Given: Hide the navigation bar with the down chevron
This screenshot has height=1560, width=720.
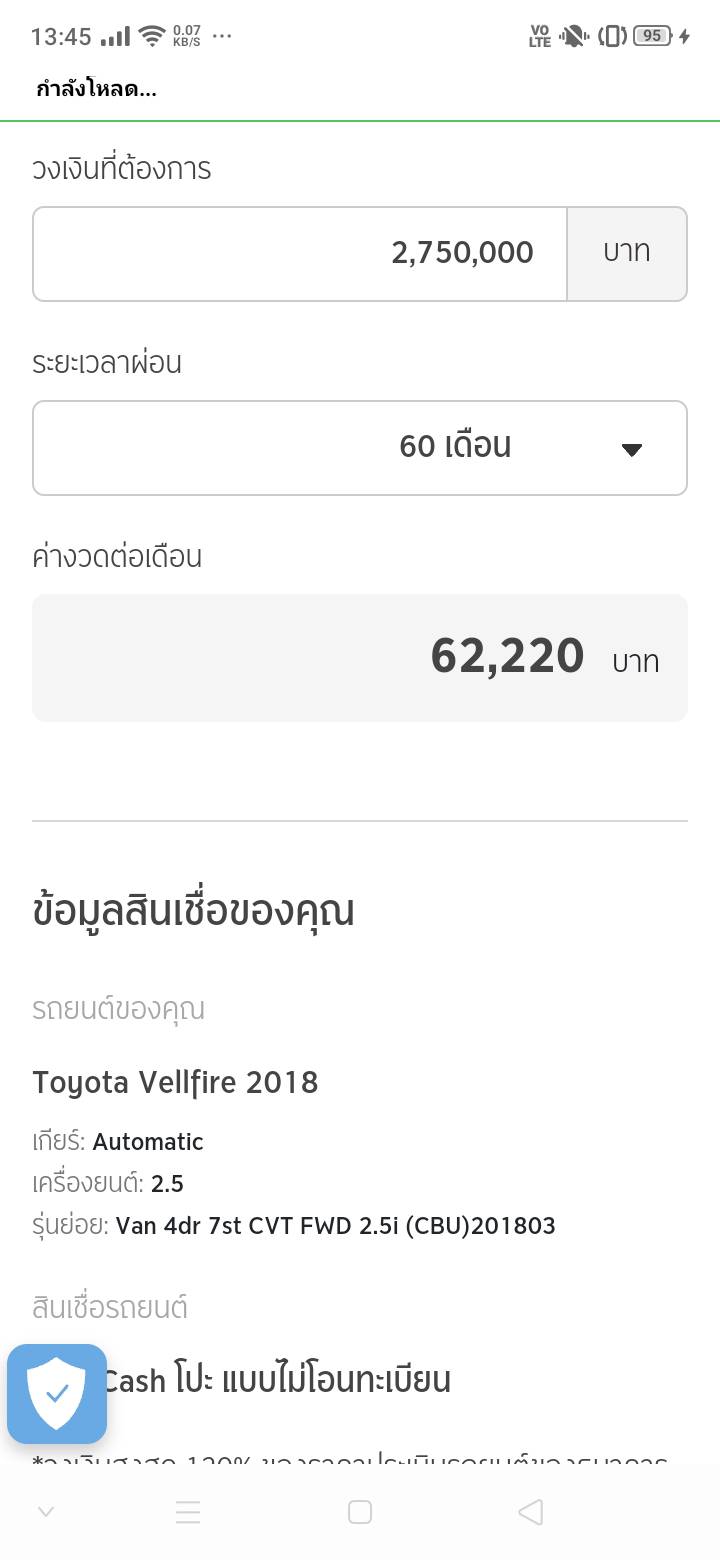Looking at the screenshot, I should [x=45, y=1512].
